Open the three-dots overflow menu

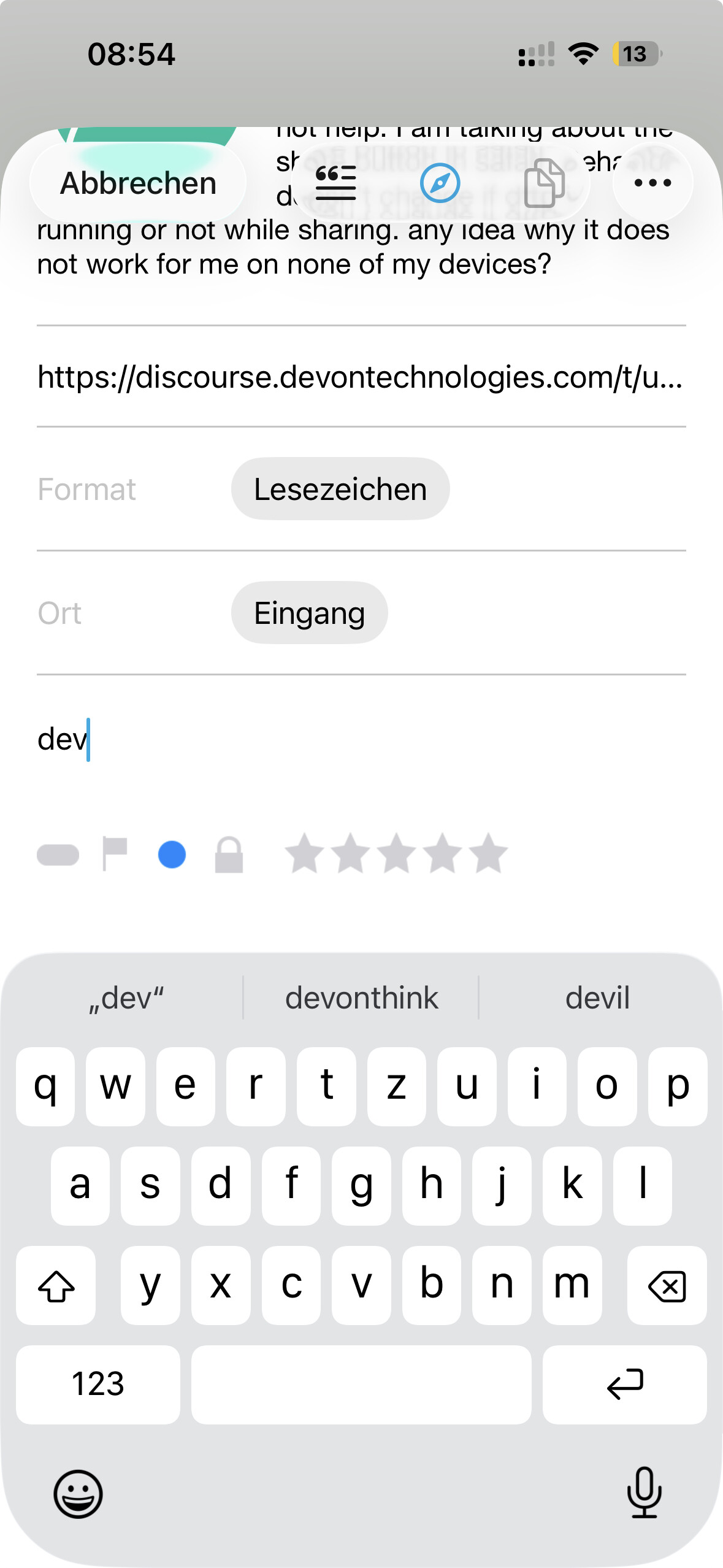click(652, 183)
